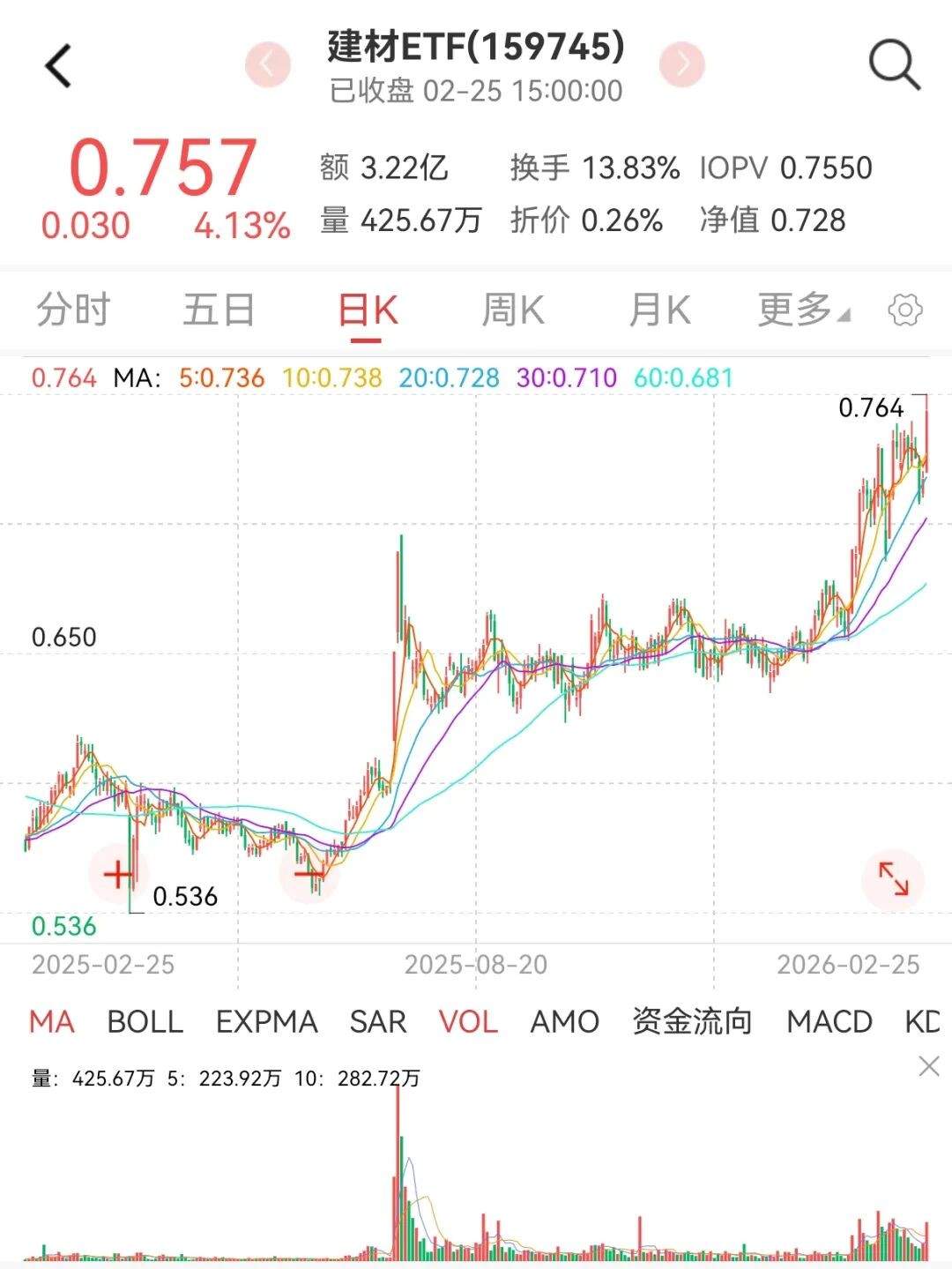The width and height of the screenshot is (952, 1269).
Task: Select the MACD indicator
Action: pos(829,1021)
